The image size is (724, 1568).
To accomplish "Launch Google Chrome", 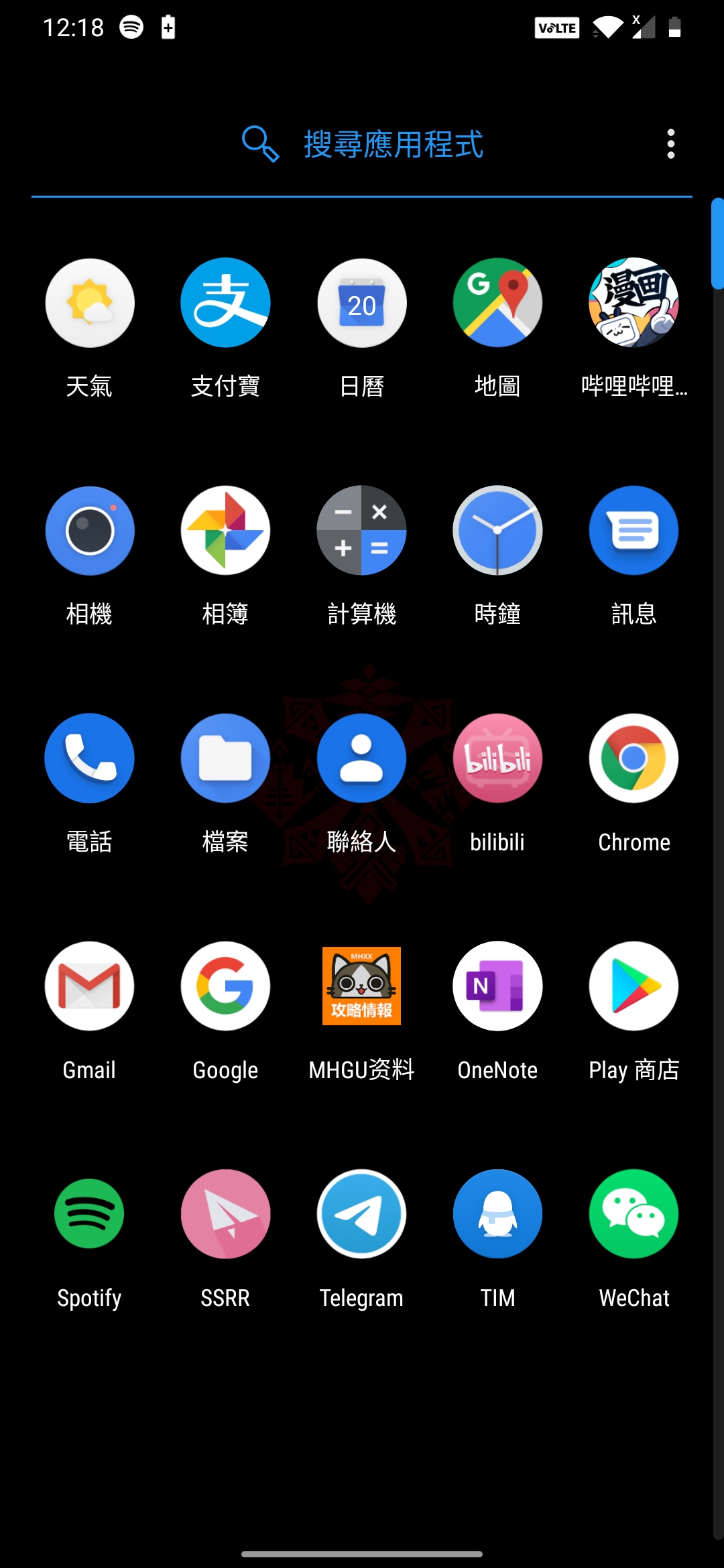I will pyautogui.click(x=633, y=758).
